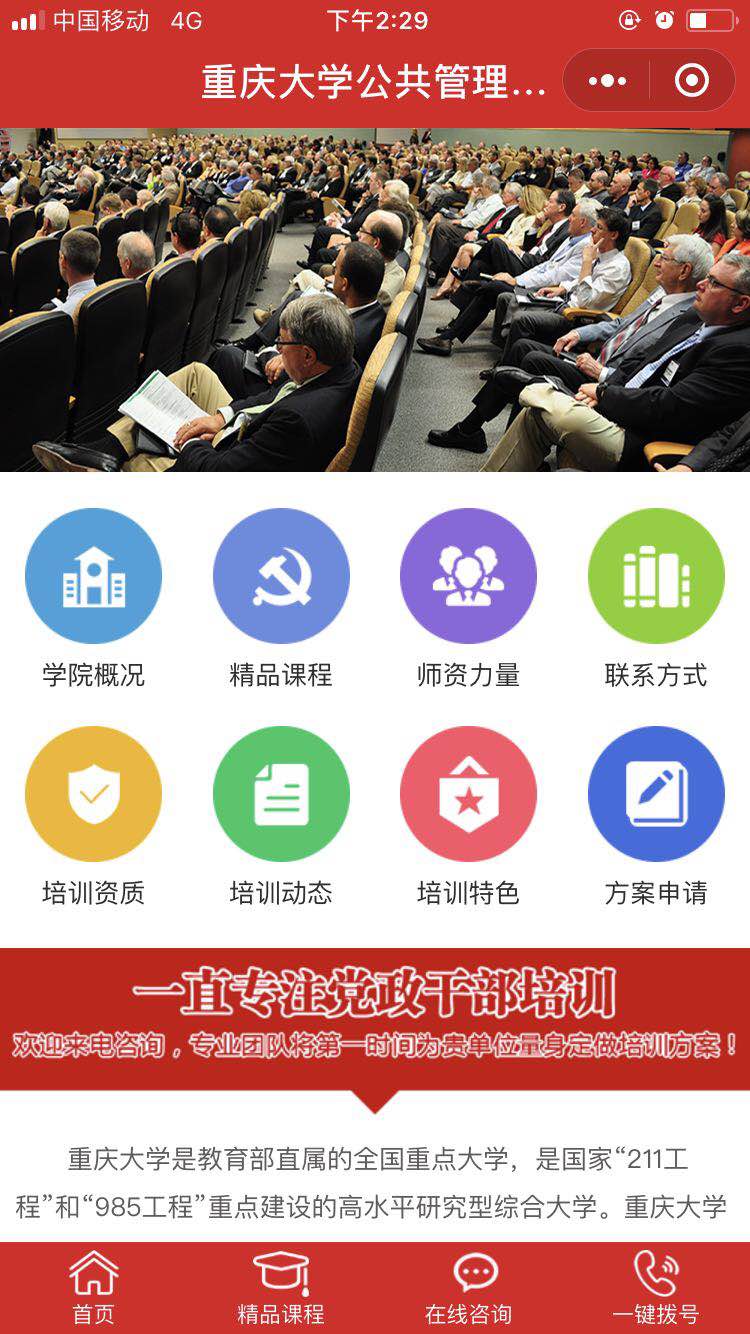Open 精品课程 from the icon grid
The image size is (750, 1334).
[x=281, y=598]
